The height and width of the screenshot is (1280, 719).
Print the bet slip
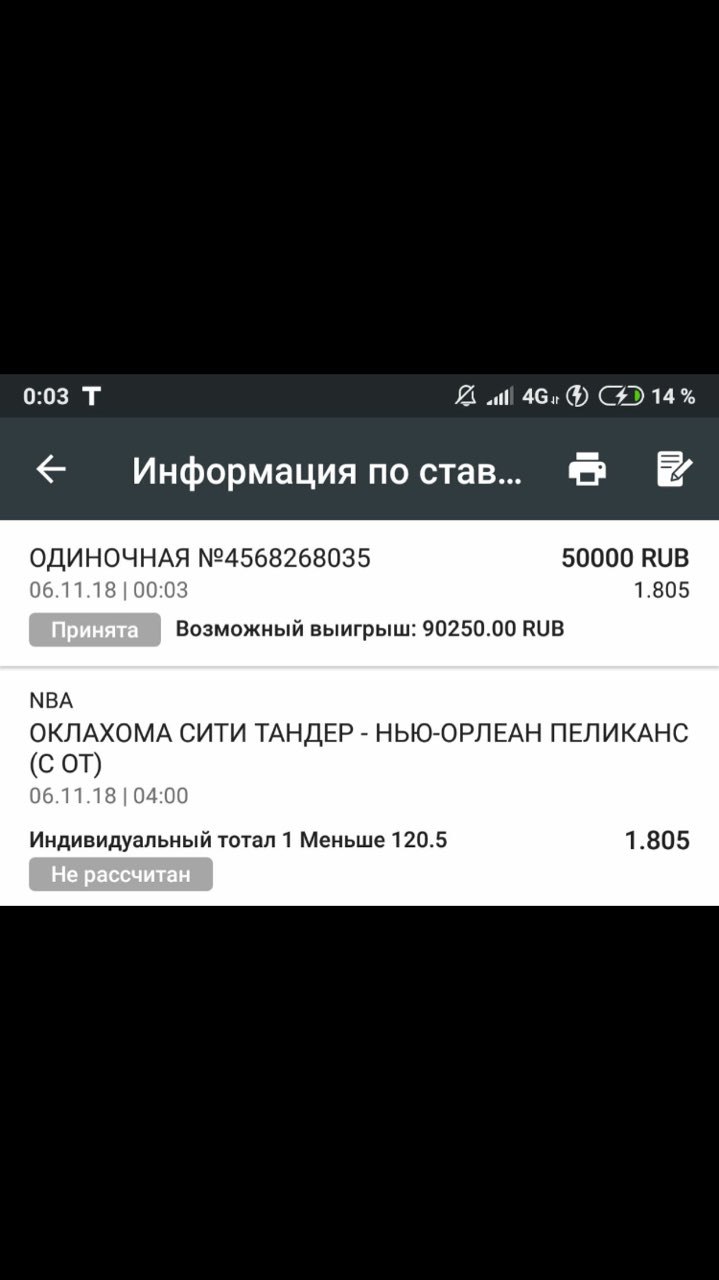point(587,469)
